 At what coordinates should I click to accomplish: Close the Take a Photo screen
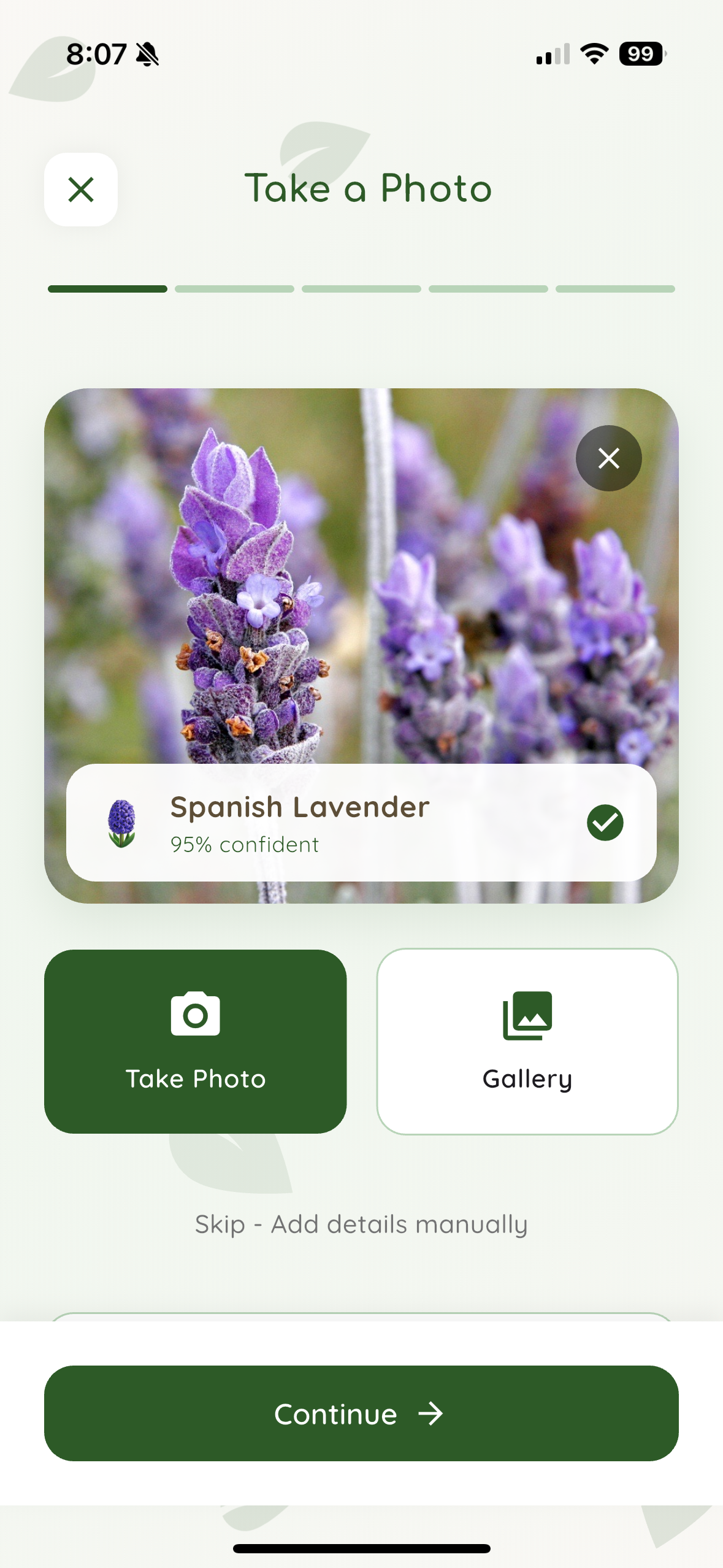(x=81, y=190)
